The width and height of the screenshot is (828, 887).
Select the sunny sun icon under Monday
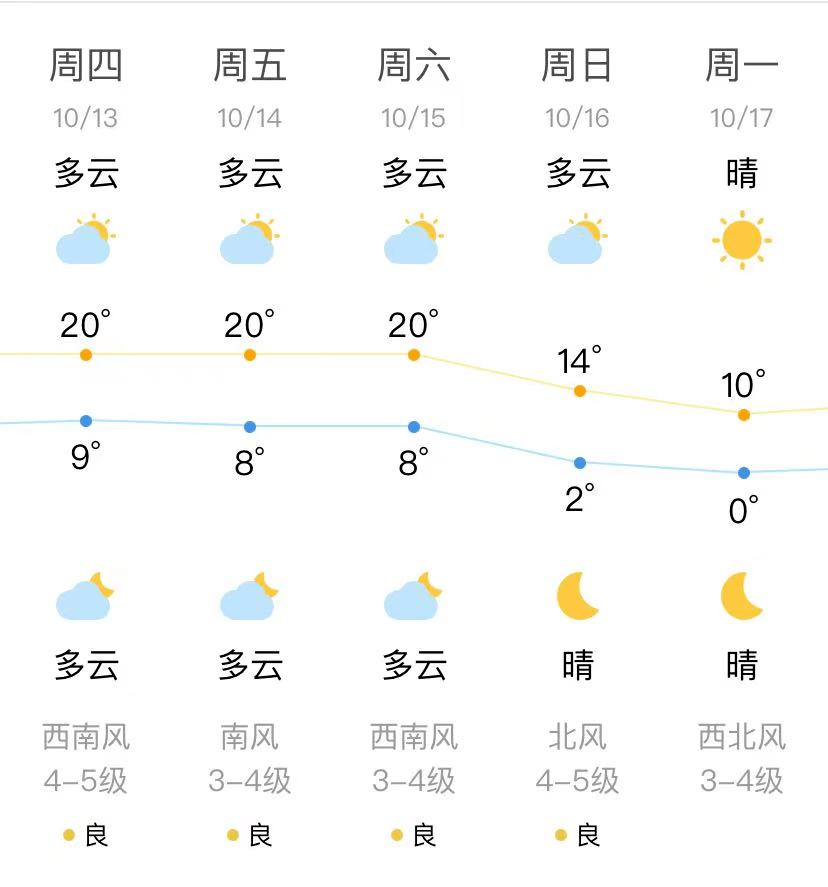[743, 240]
